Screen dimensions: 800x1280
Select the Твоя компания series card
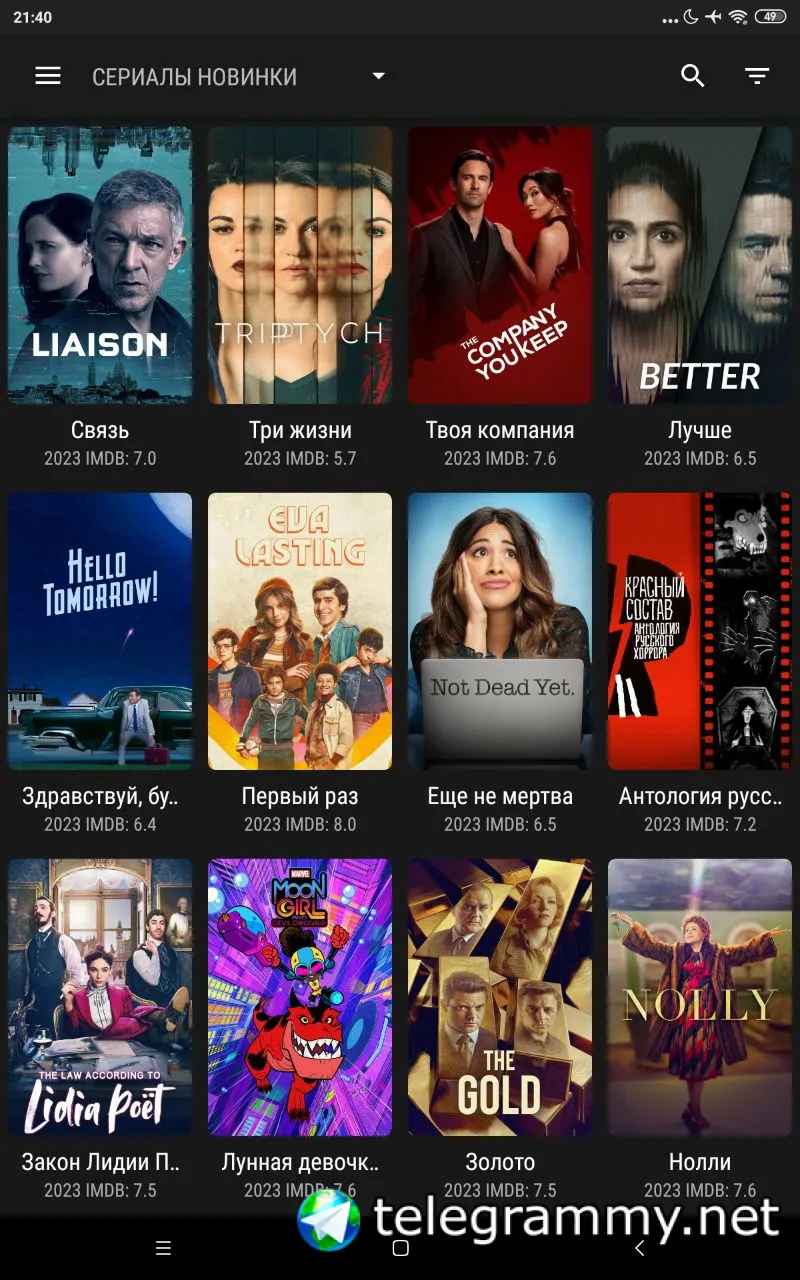[500, 265]
